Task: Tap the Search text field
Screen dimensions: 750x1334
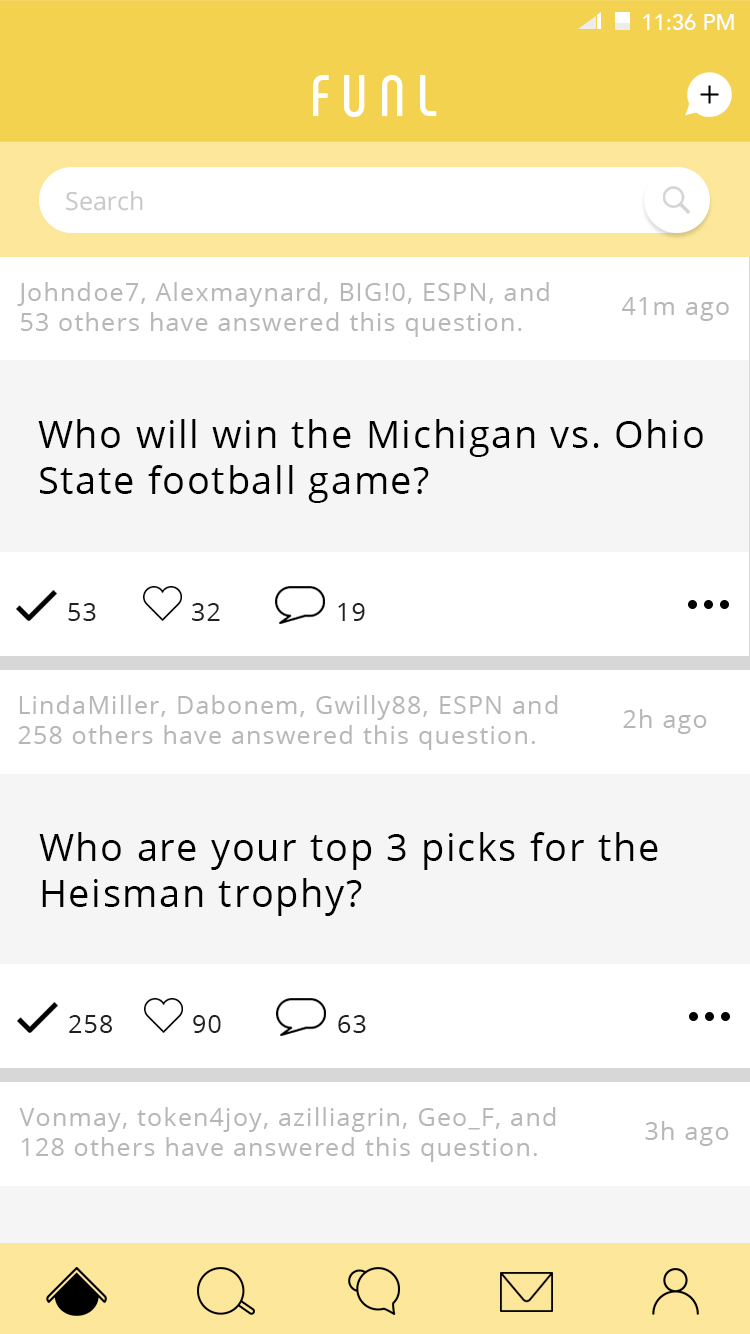Action: click(x=340, y=201)
